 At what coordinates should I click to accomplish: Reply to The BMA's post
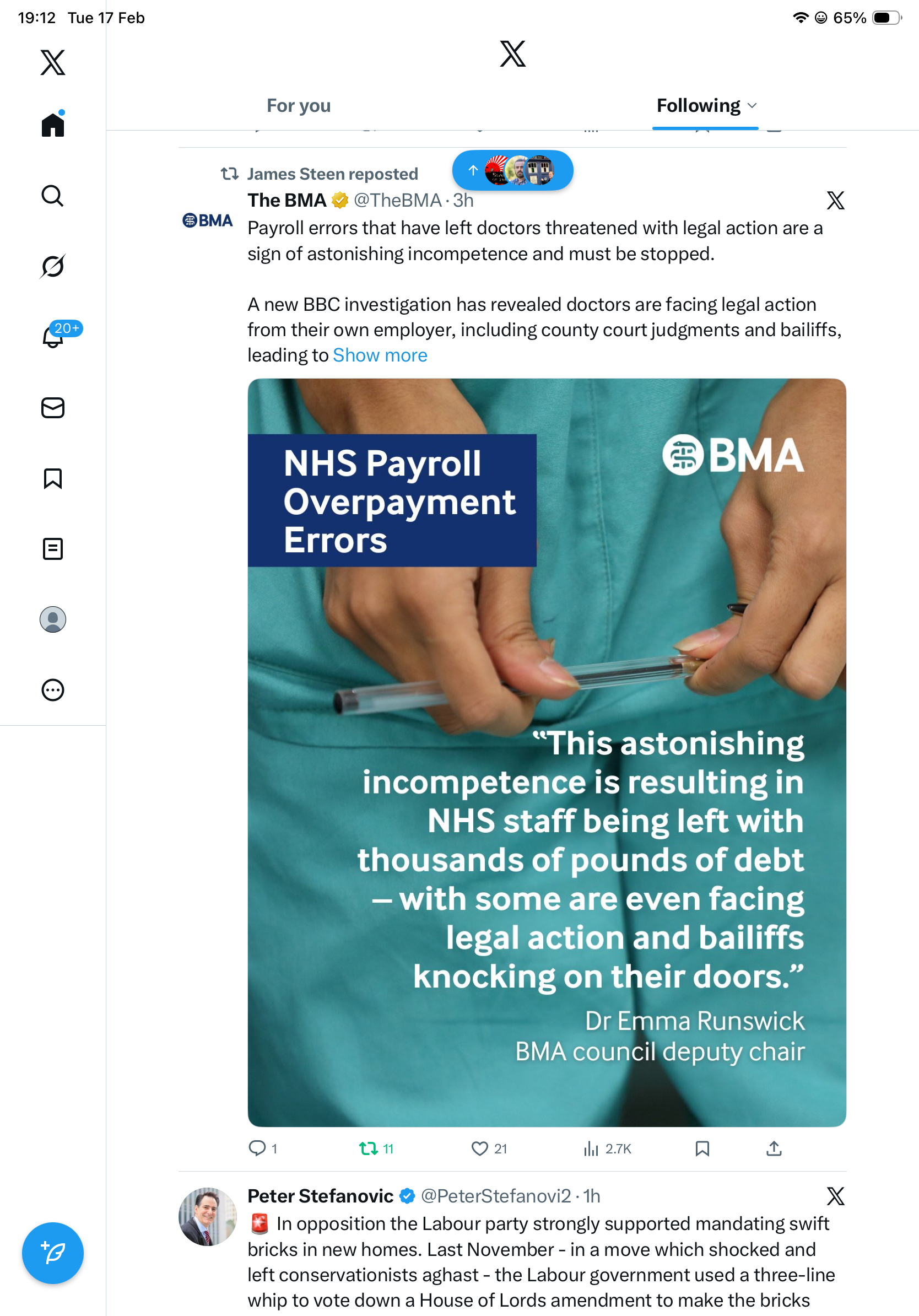pos(257,1148)
